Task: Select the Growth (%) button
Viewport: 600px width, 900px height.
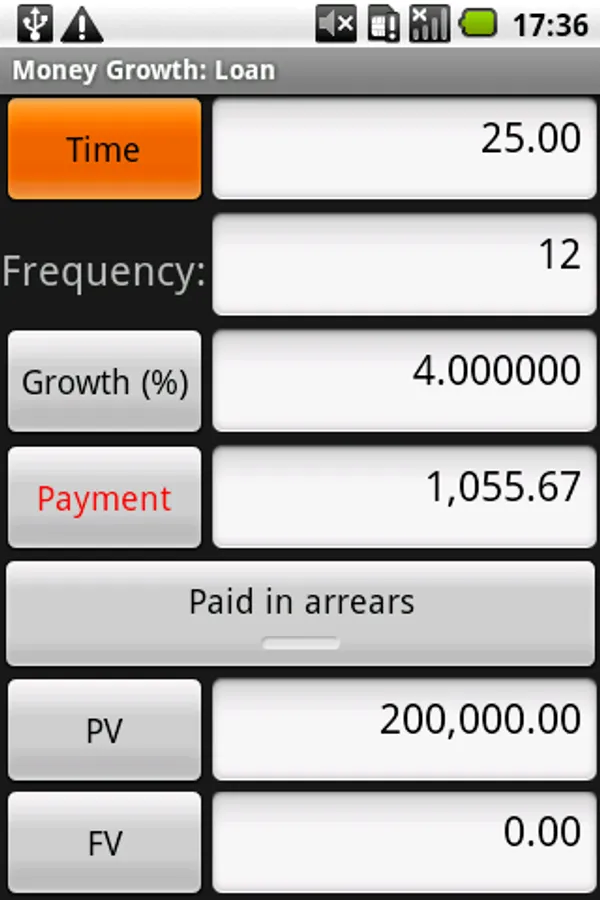Action: pyautogui.click(x=104, y=381)
